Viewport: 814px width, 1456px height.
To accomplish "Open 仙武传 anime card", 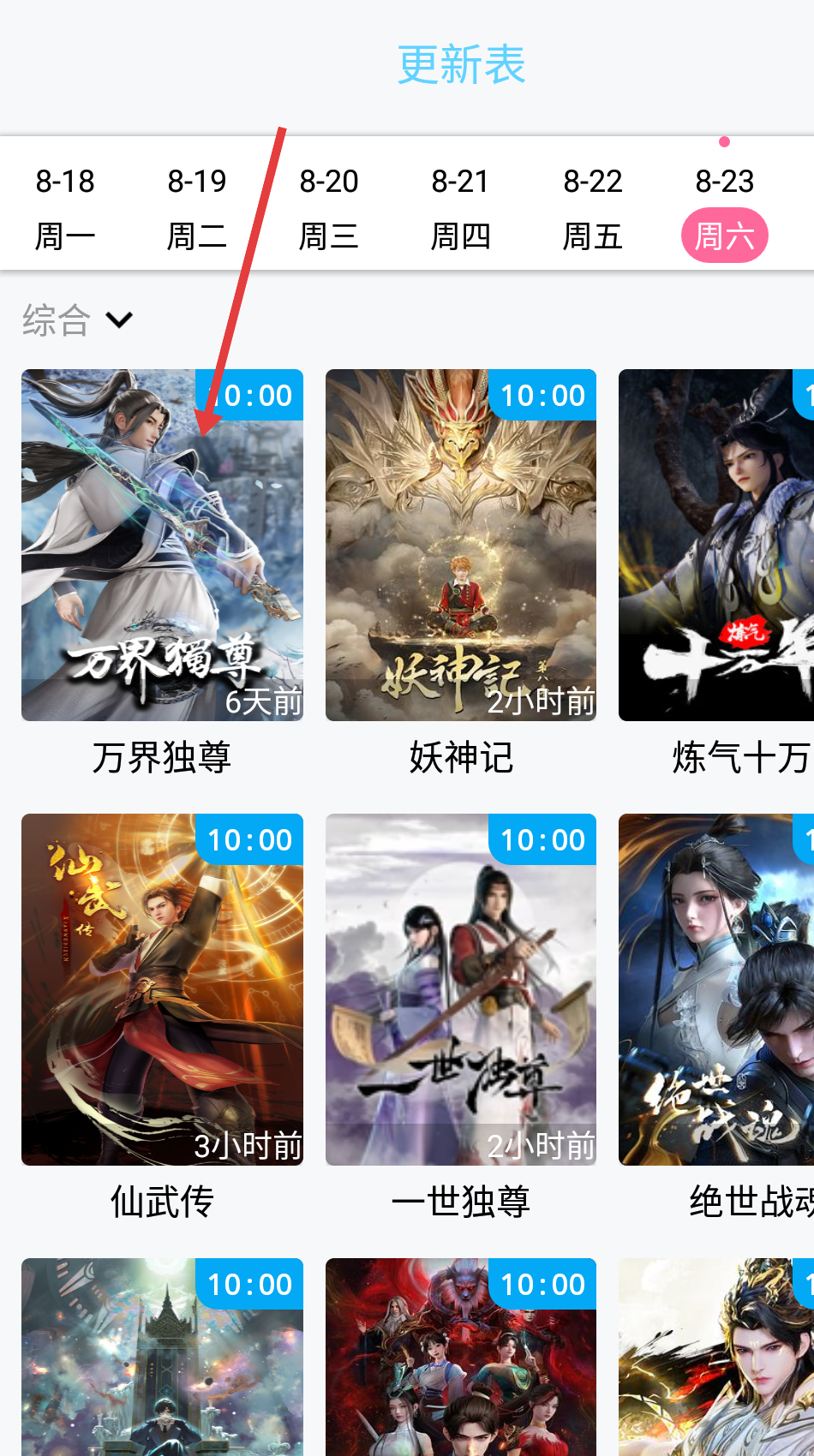I will point(162,989).
